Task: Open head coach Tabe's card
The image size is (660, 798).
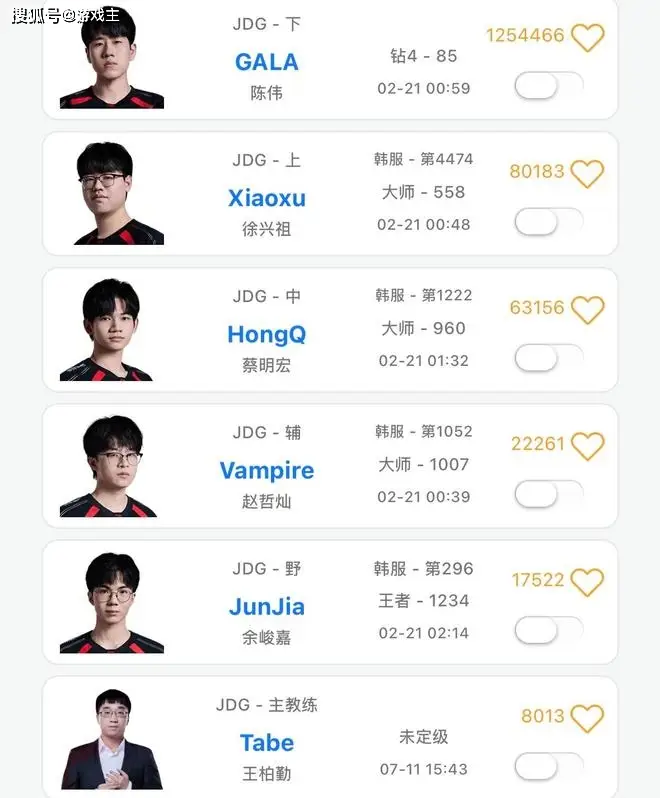Action: click(266, 742)
